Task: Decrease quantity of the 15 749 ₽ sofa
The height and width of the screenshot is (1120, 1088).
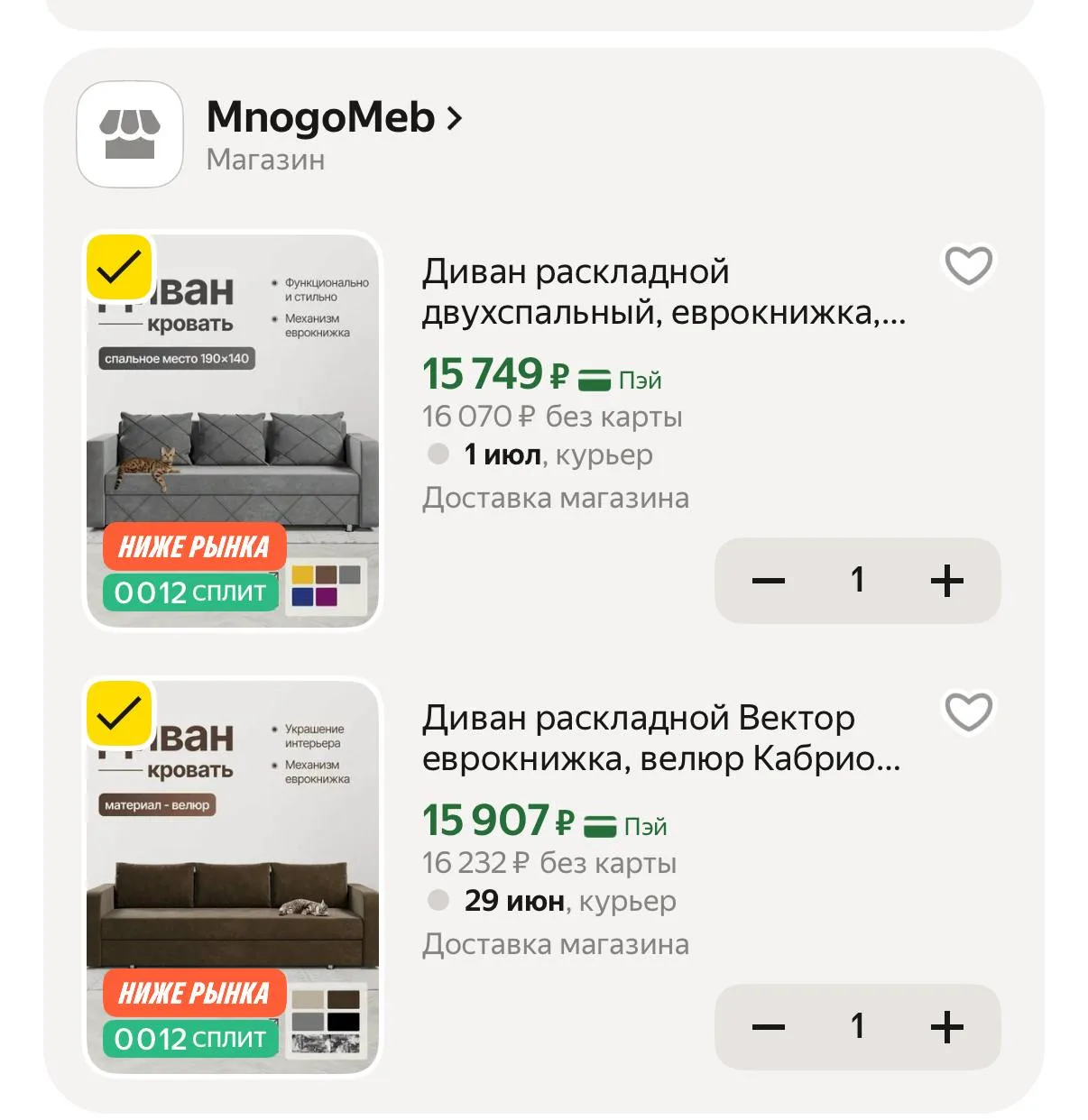Action: [769, 581]
